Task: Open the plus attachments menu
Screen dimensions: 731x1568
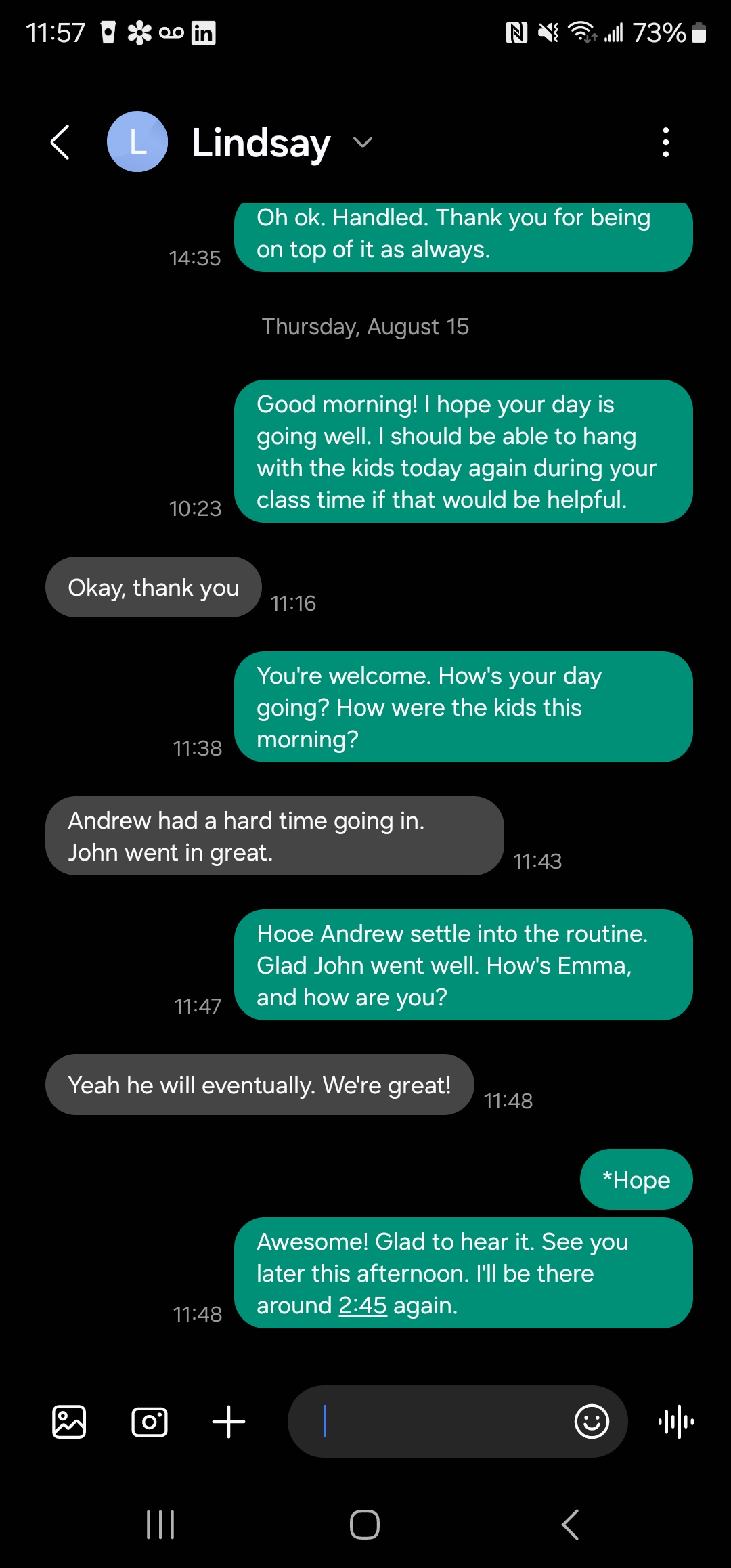Action: 229,1422
